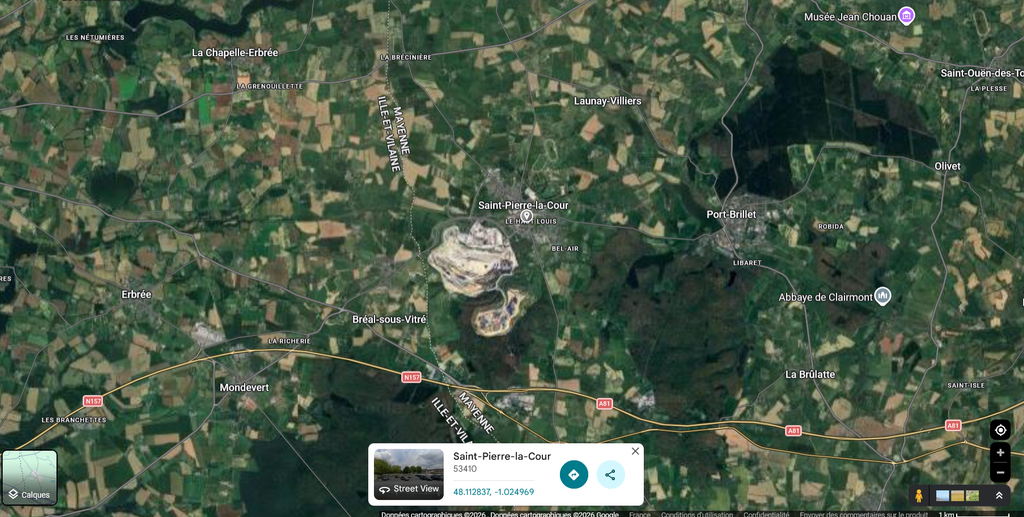The height and width of the screenshot is (517, 1024).
Task: Expand the bottom-right map tools panel
Action: (998, 495)
